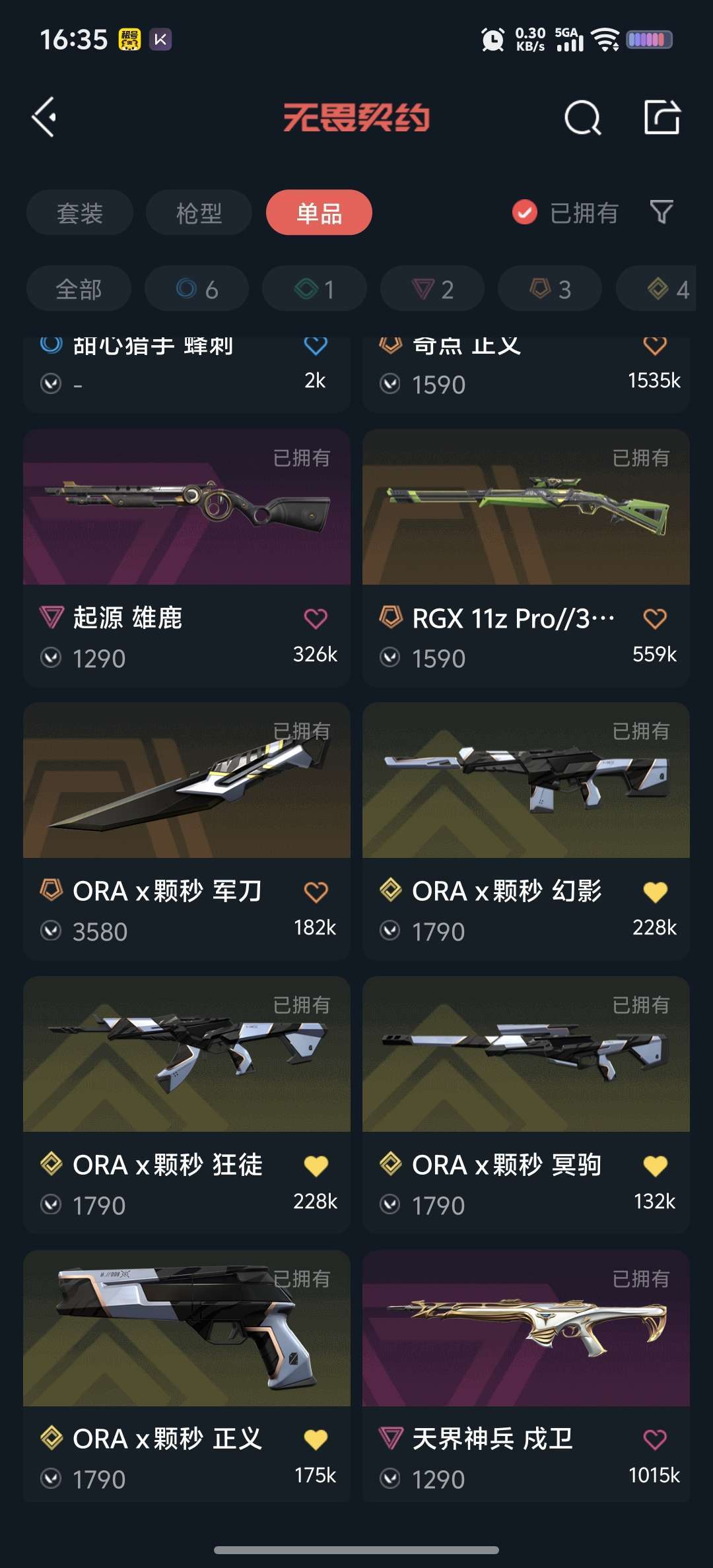Screen dimensions: 713x1568
Task: Open the ORA x颗秒 军刀 knife thumbnail
Action: pos(186,782)
